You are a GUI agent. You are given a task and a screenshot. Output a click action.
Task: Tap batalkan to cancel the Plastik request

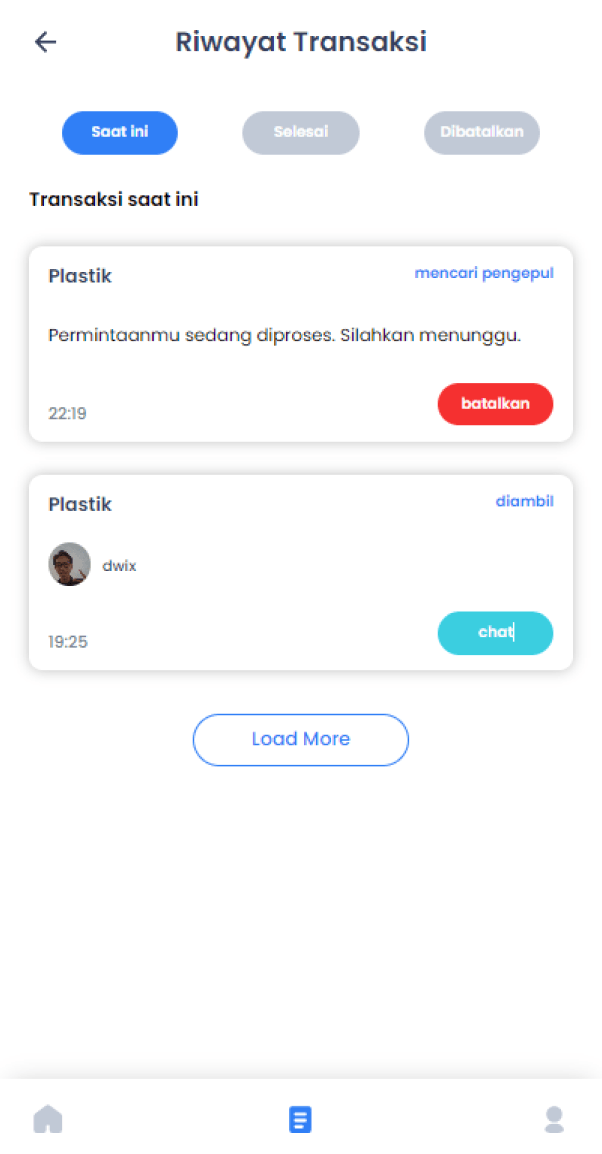[495, 404]
